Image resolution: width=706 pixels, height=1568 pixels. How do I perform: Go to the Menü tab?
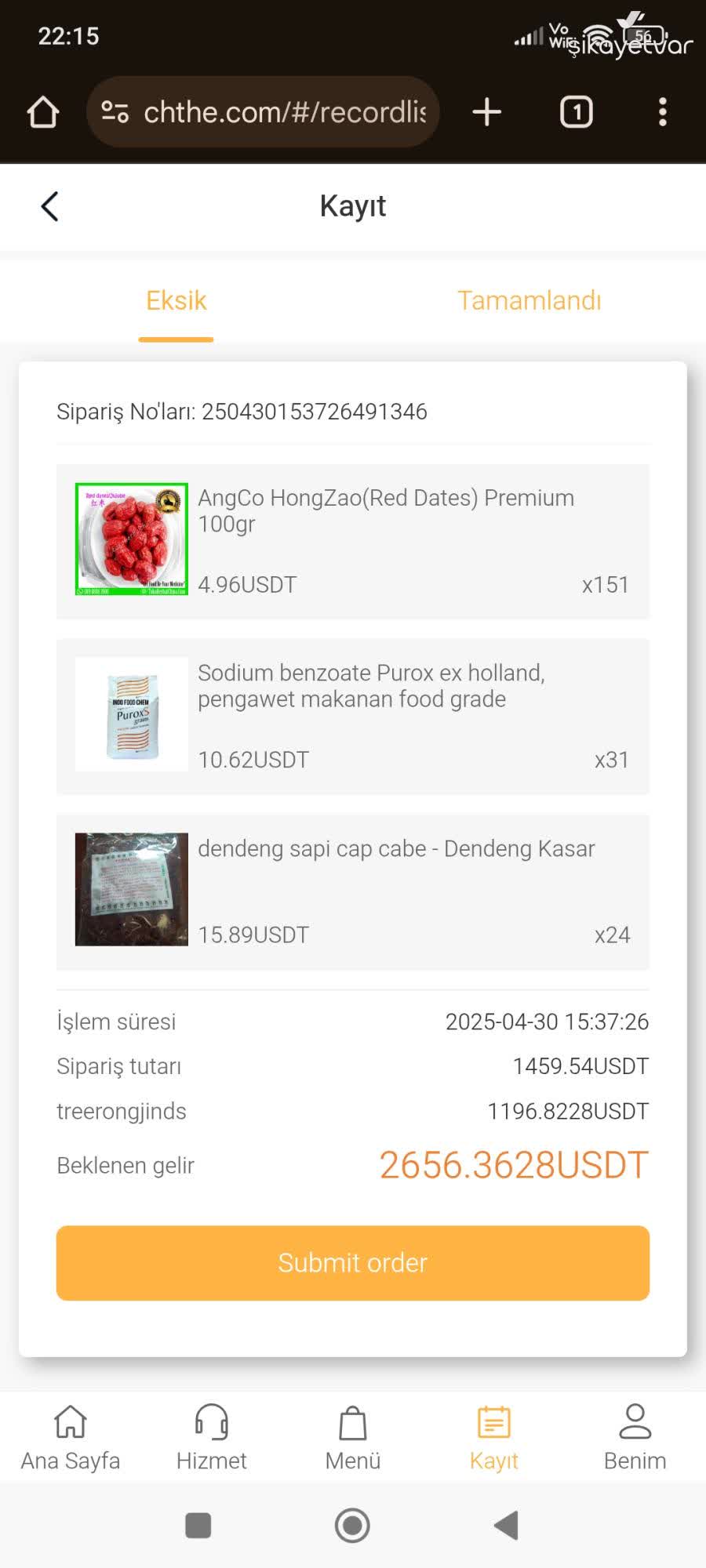click(x=353, y=1439)
